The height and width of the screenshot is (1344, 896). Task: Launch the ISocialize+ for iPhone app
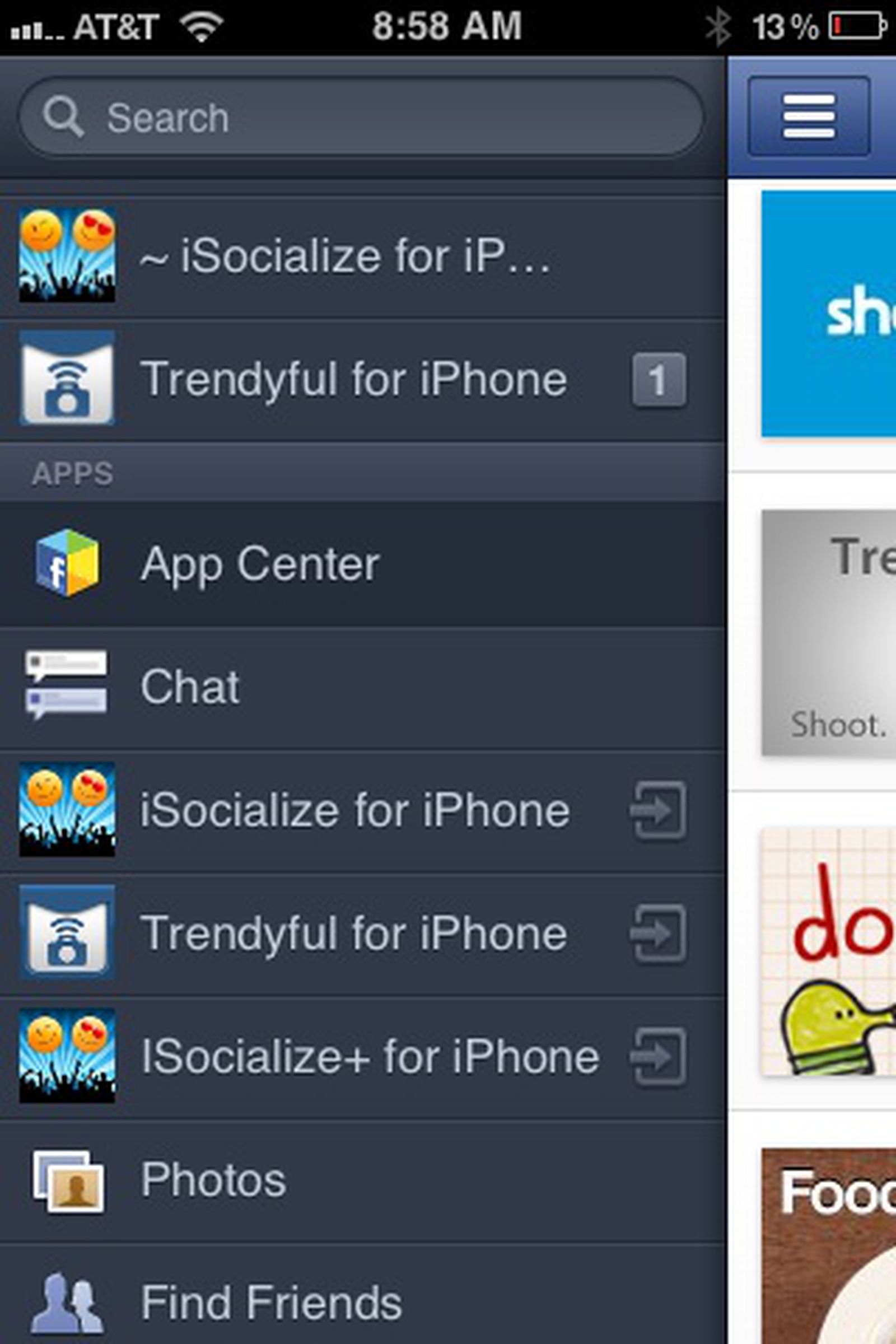pos(354,1057)
